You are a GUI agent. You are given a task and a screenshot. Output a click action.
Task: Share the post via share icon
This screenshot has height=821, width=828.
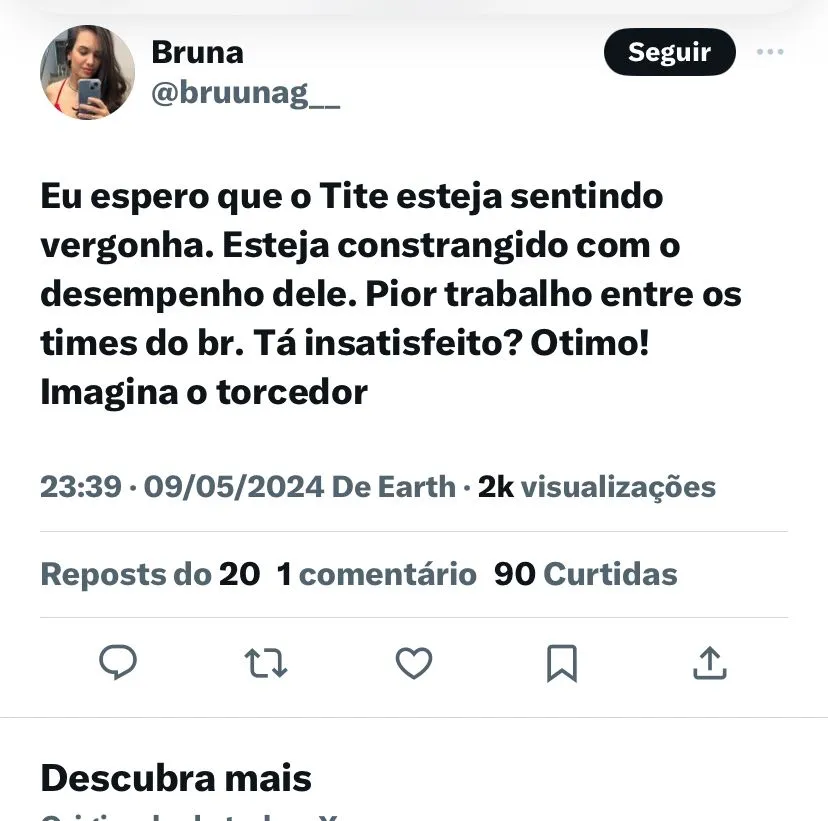709,662
